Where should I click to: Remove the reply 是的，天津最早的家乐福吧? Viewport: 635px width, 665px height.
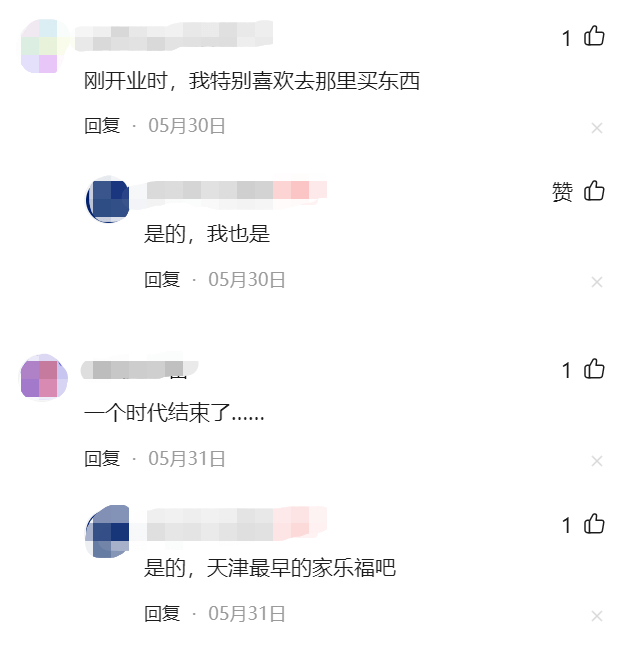coord(597,615)
